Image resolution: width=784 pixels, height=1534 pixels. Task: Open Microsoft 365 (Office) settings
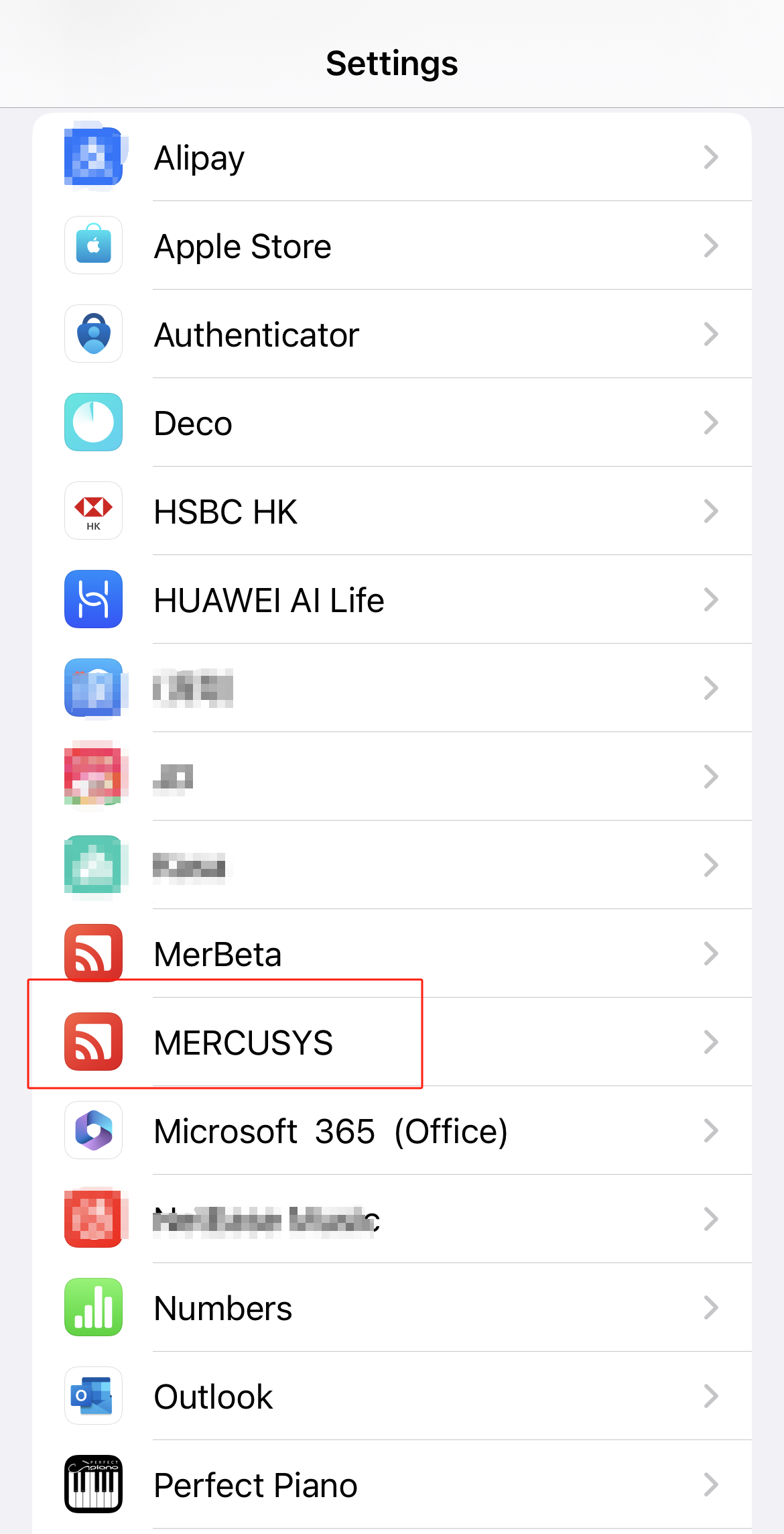391,1131
